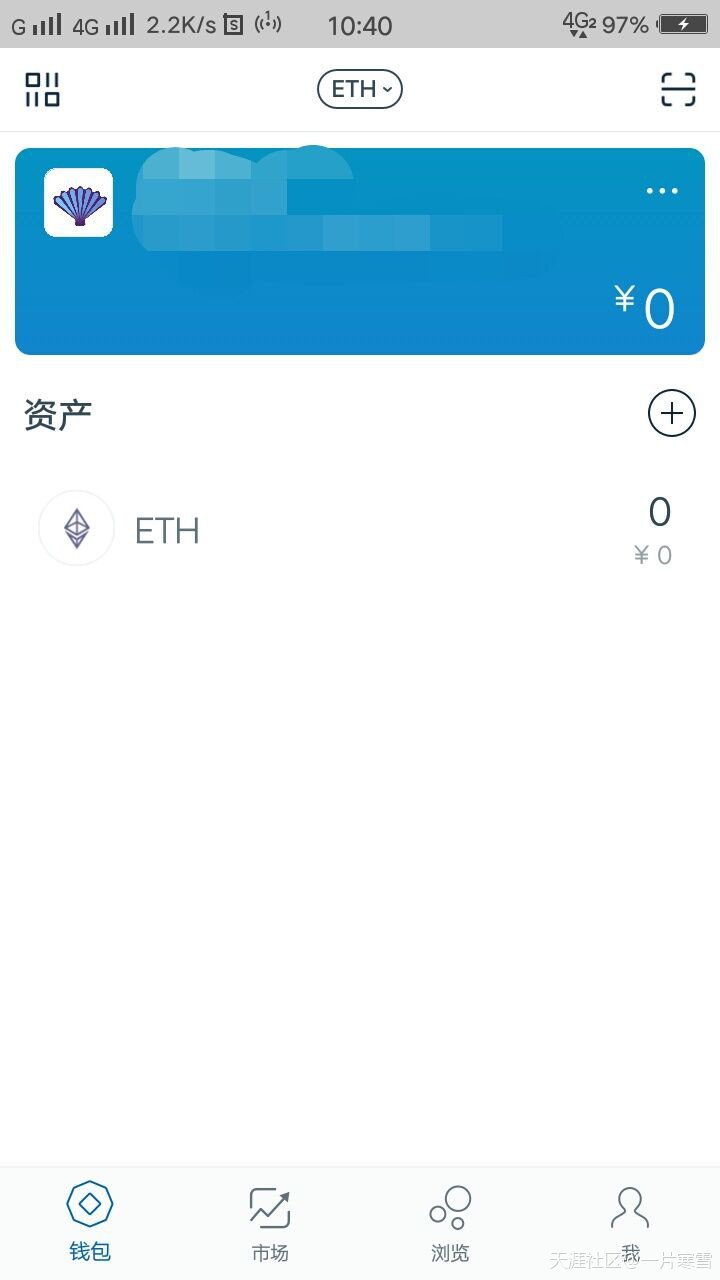720x1280 pixels.
Task: Select the ETH asset row
Action: [x=360, y=527]
